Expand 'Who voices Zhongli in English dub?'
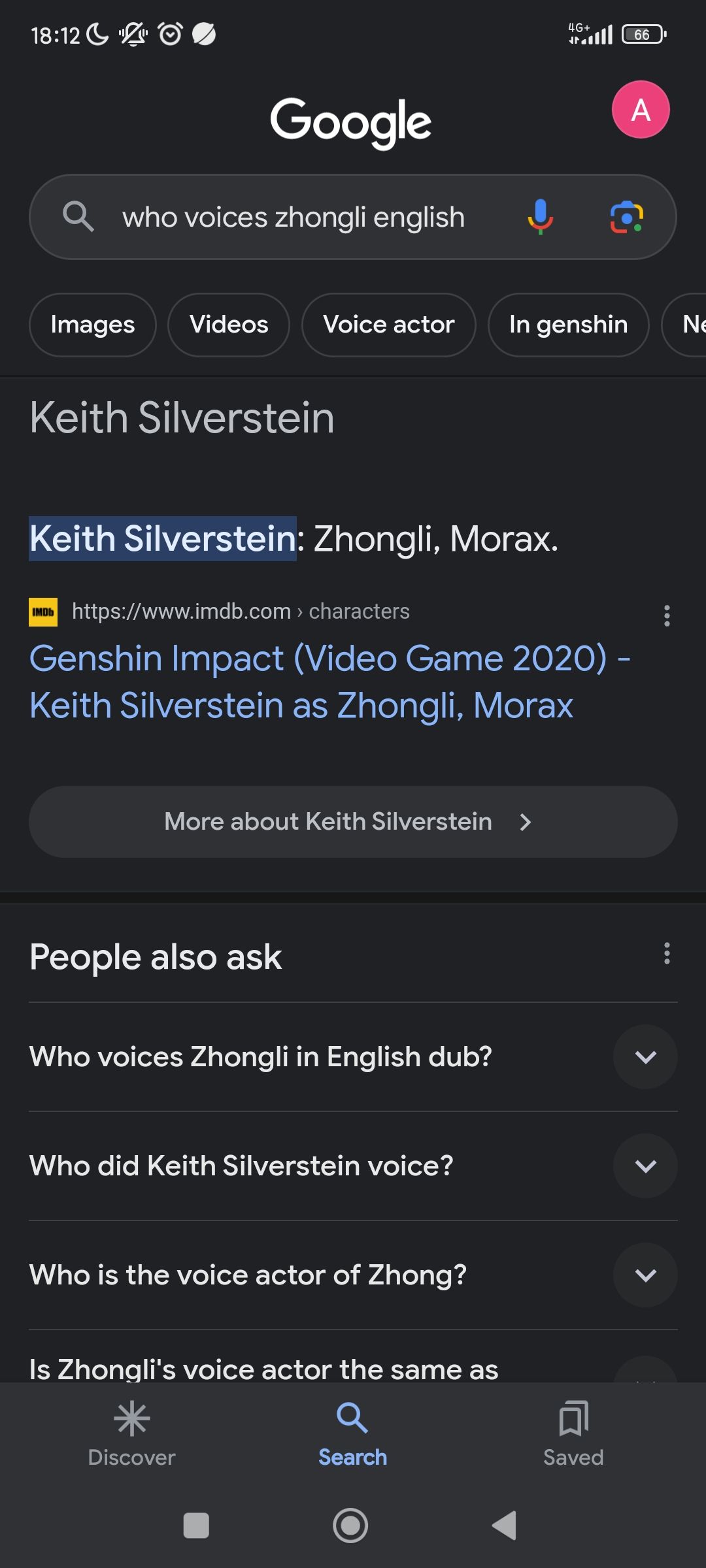The width and height of the screenshot is (706, 1568). pos(645,1057)
